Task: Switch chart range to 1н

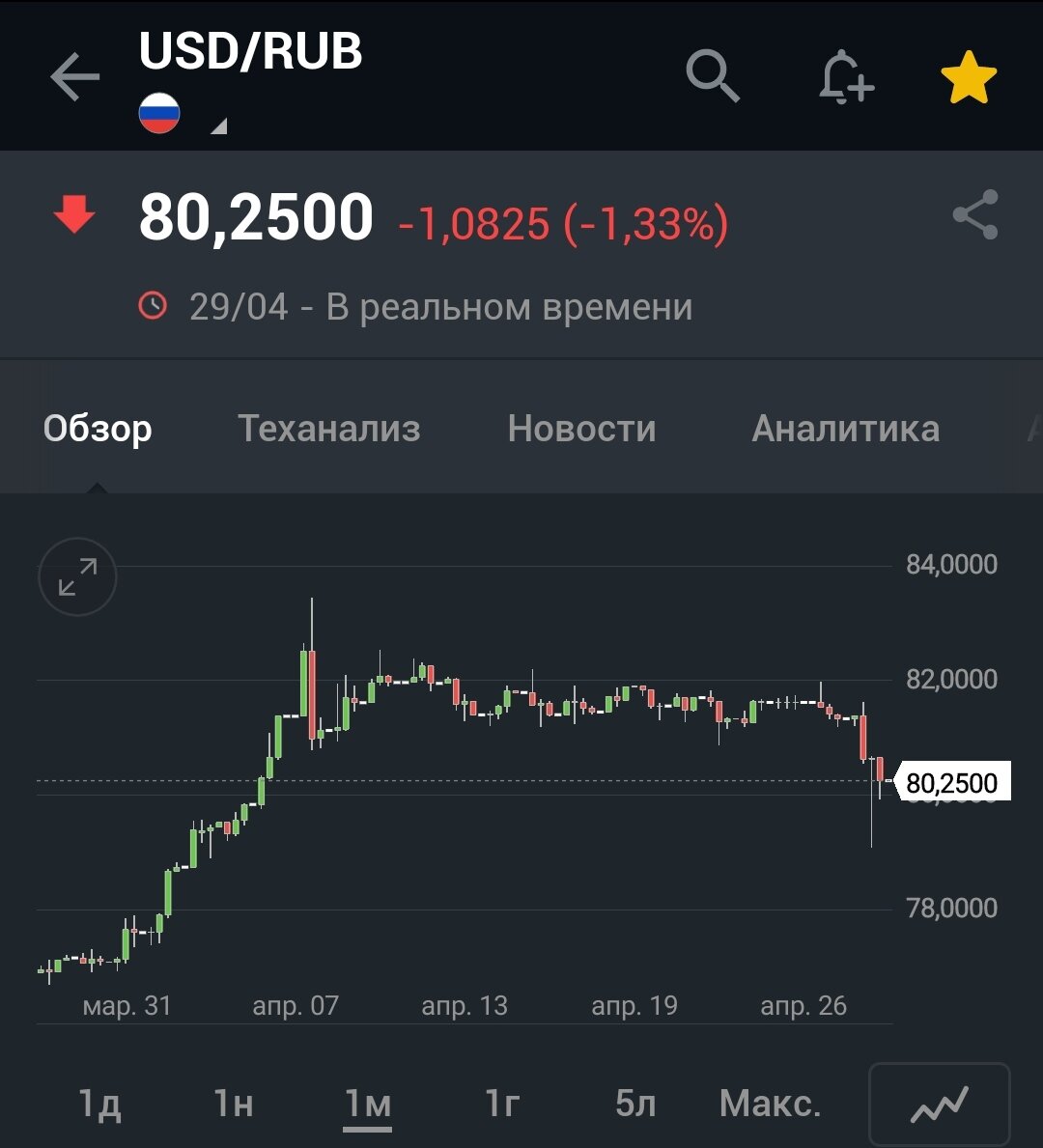Action: 234,1103
